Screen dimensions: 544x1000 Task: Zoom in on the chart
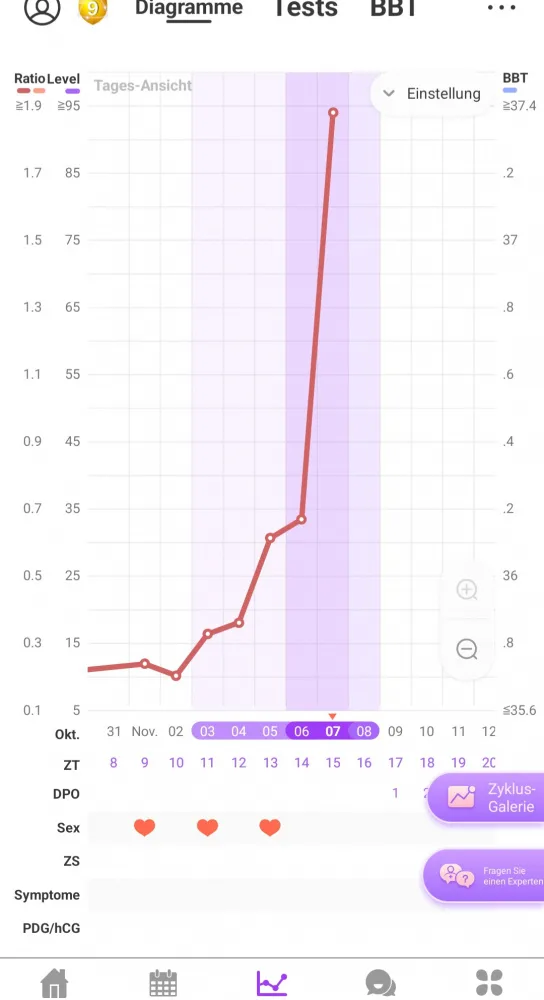pyautogui.click(x=467, y=589)
